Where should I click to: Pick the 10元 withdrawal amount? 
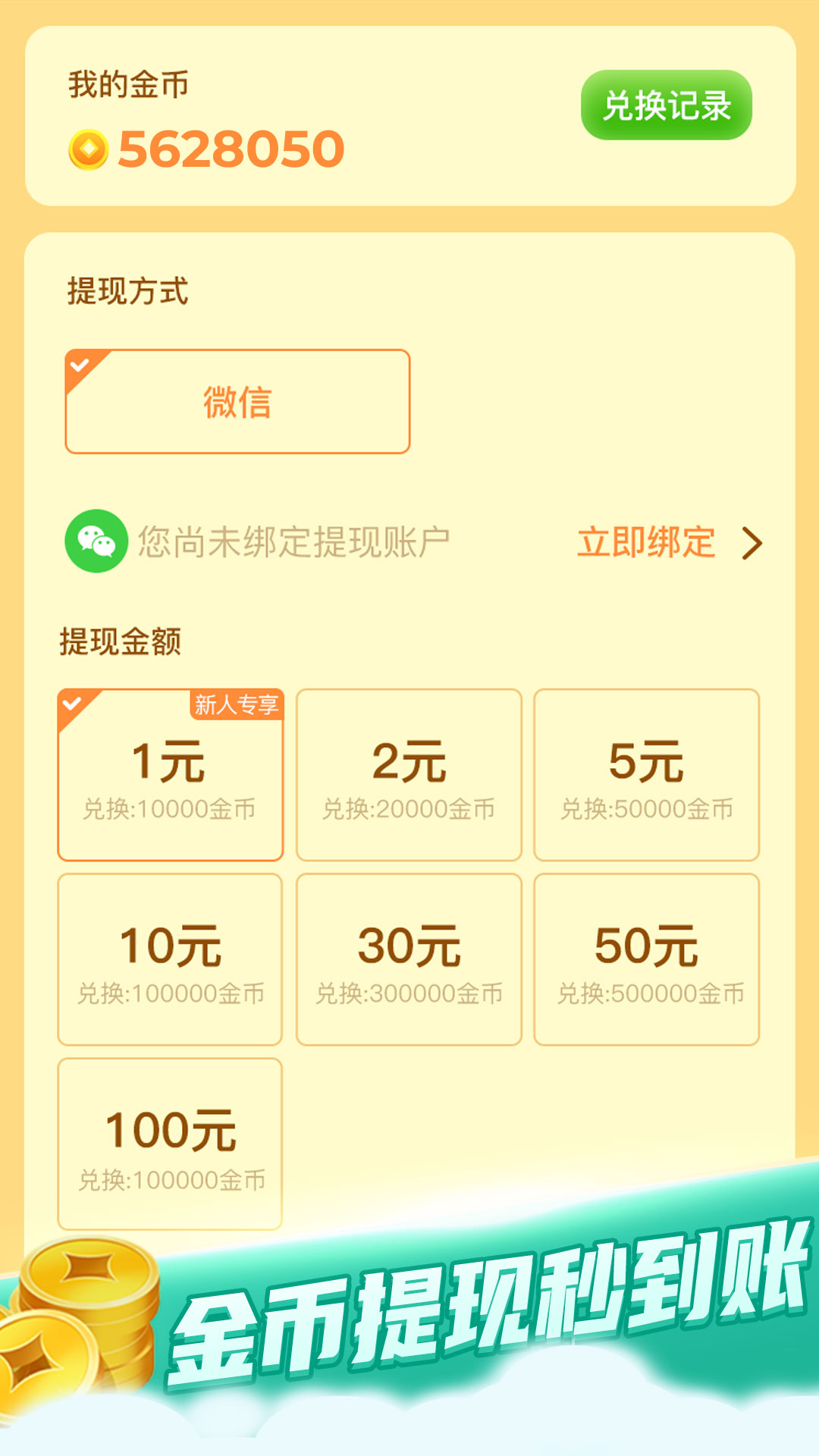(170, 957)
